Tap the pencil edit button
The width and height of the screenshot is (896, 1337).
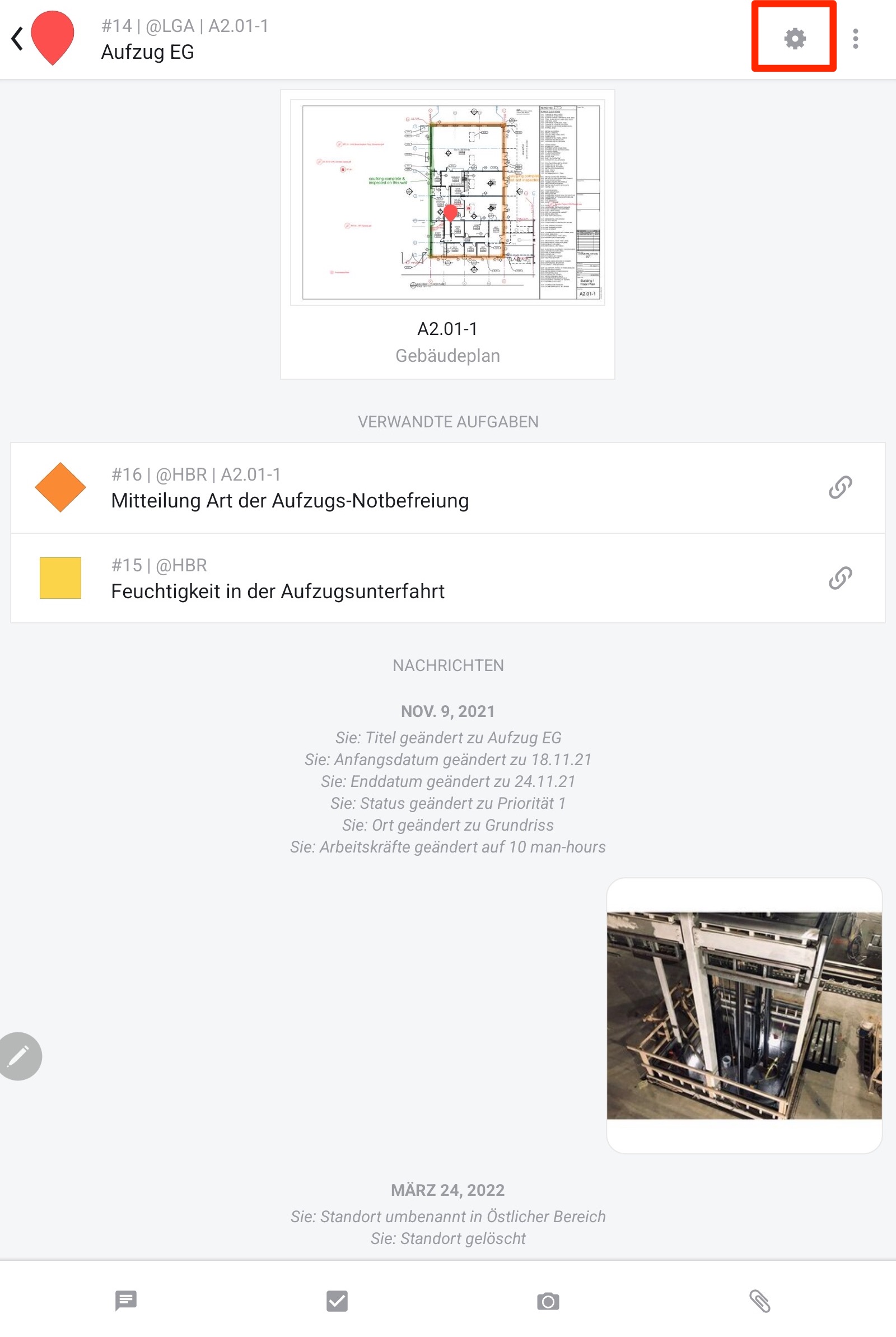[19, 1056]
